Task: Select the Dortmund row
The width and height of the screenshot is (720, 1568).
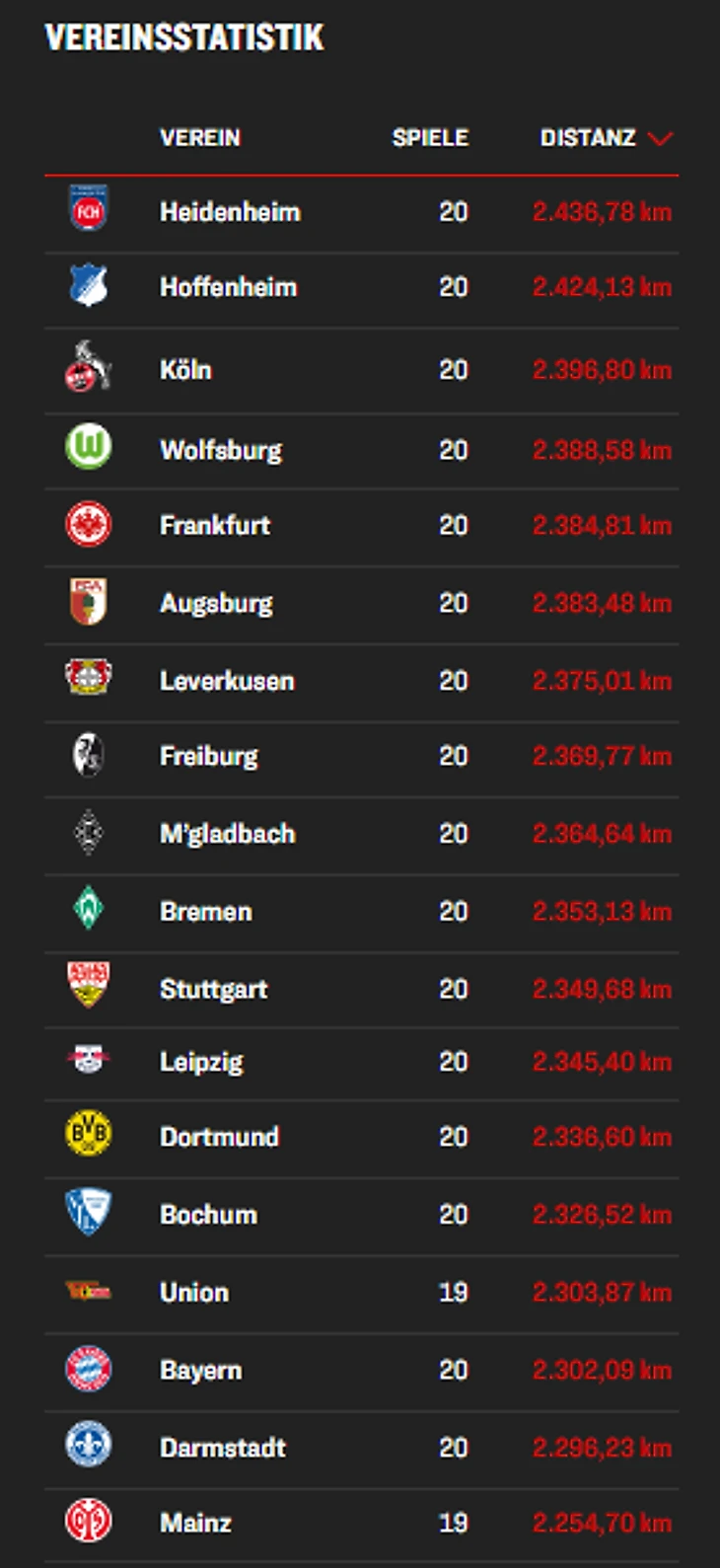Action: [x=219, y=1137]
